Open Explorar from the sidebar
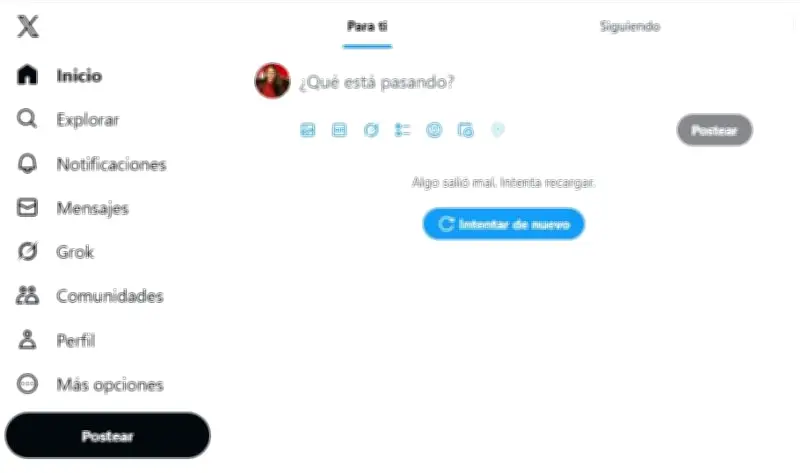The width and height of the screenshot is (800, 473). (x=87, y=120)
